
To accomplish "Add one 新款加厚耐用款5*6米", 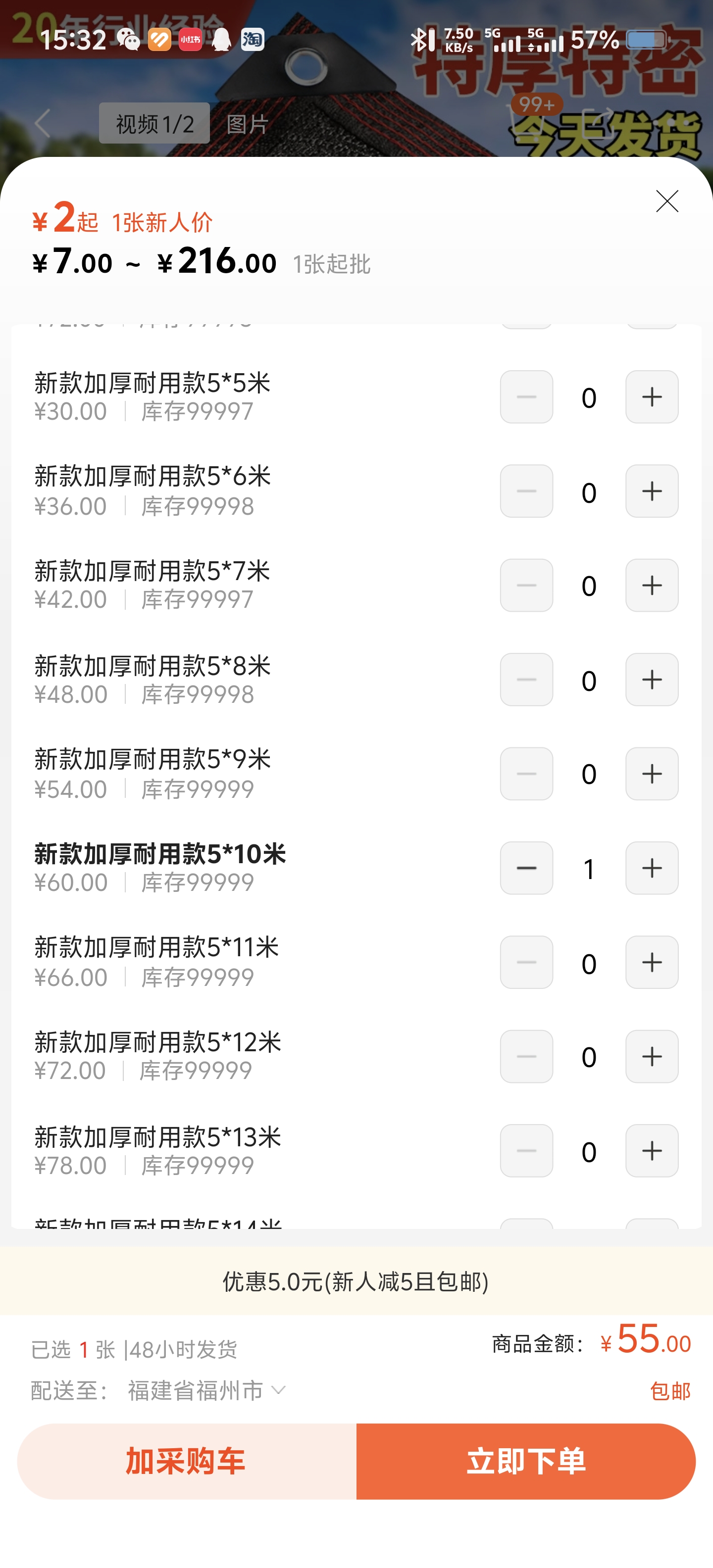I will pos(652,491).
